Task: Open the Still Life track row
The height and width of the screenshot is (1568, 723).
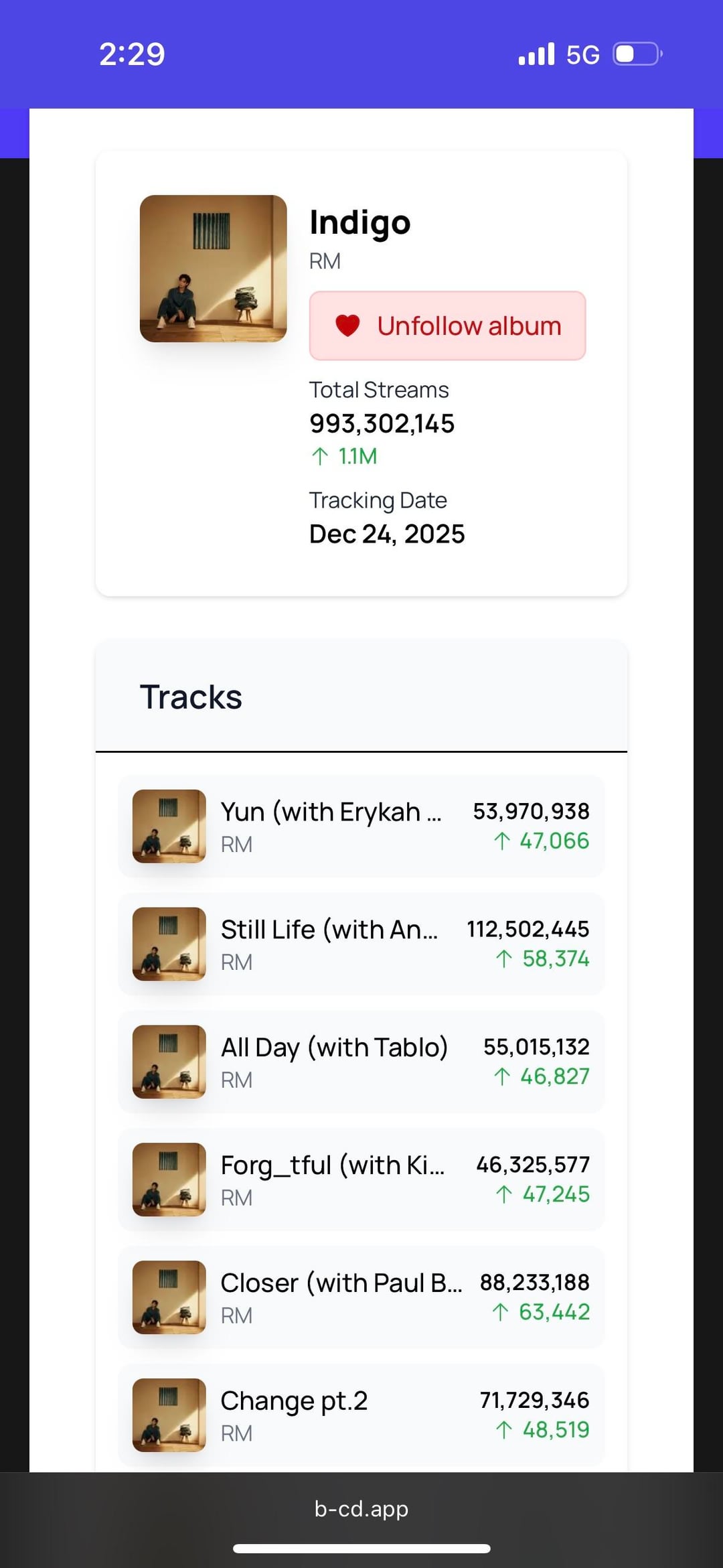Action: [361, 944]
